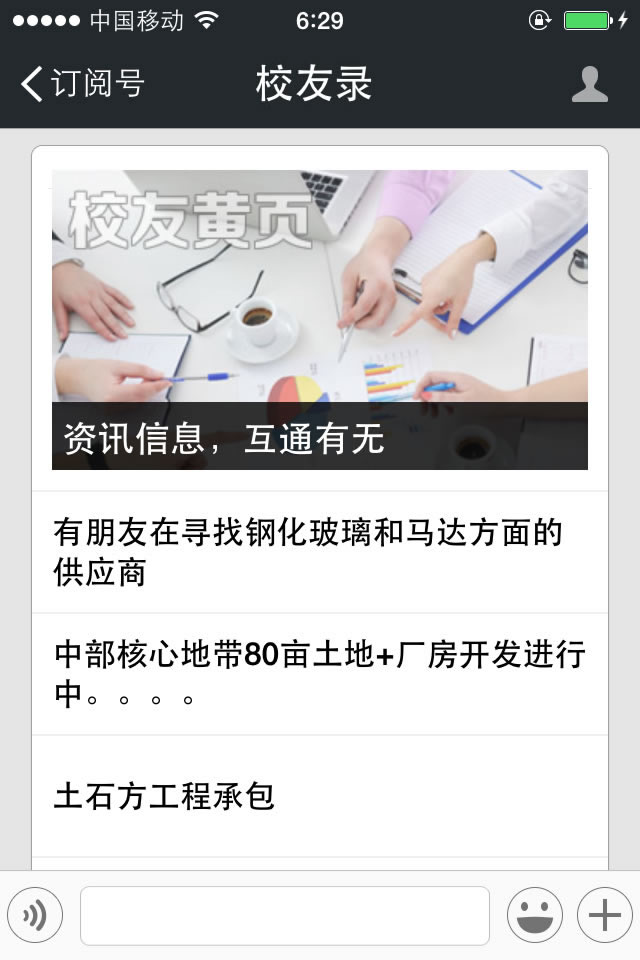Go back to 订阅号 list
Image resolution: width=640 pixels, height=960 pixels.
[x=82, y=84]
